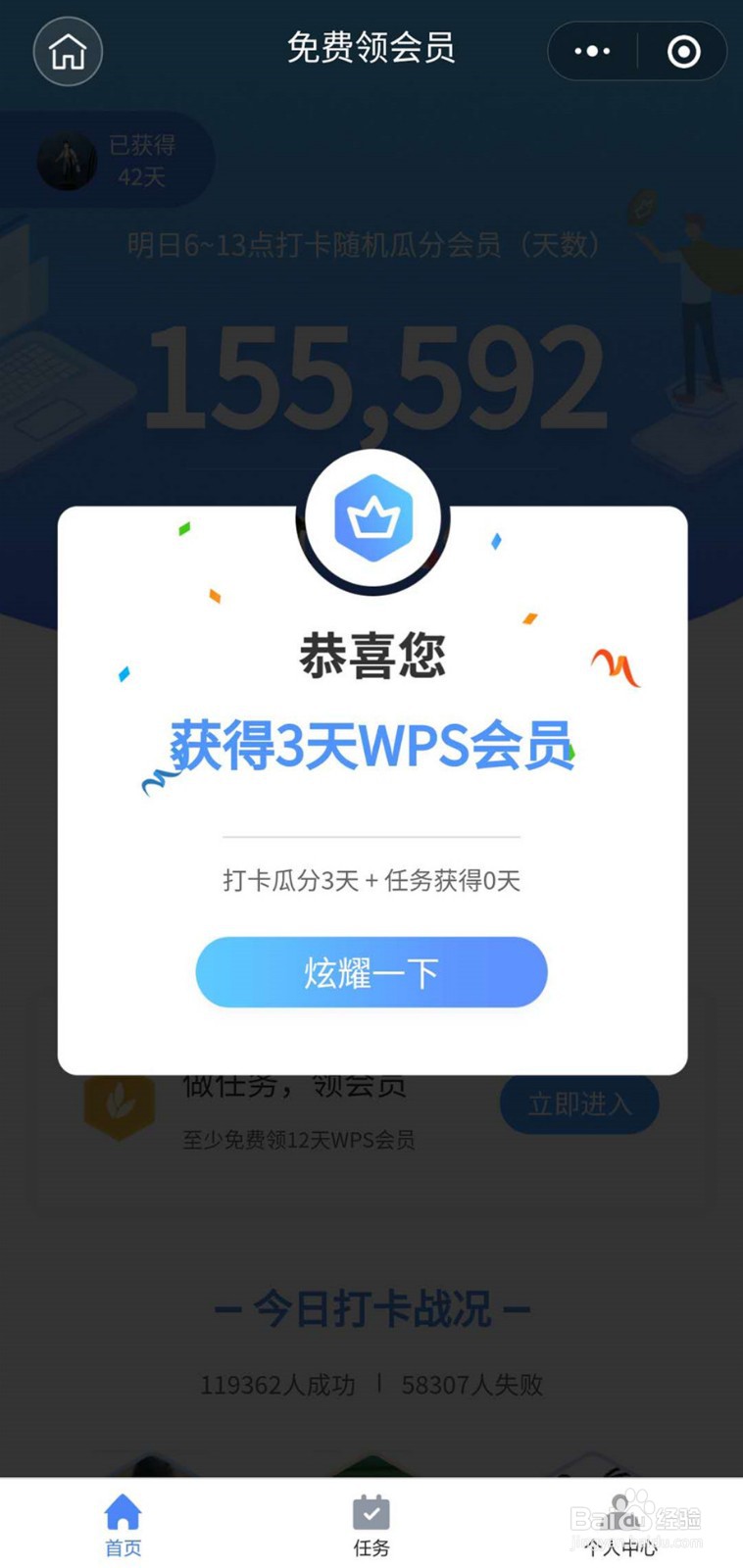This screenshot has width=743, height=1568.
Task: Click the 打卡瓜分3天 + 任务获得0天 summary text
Action: tap(371, 881)
